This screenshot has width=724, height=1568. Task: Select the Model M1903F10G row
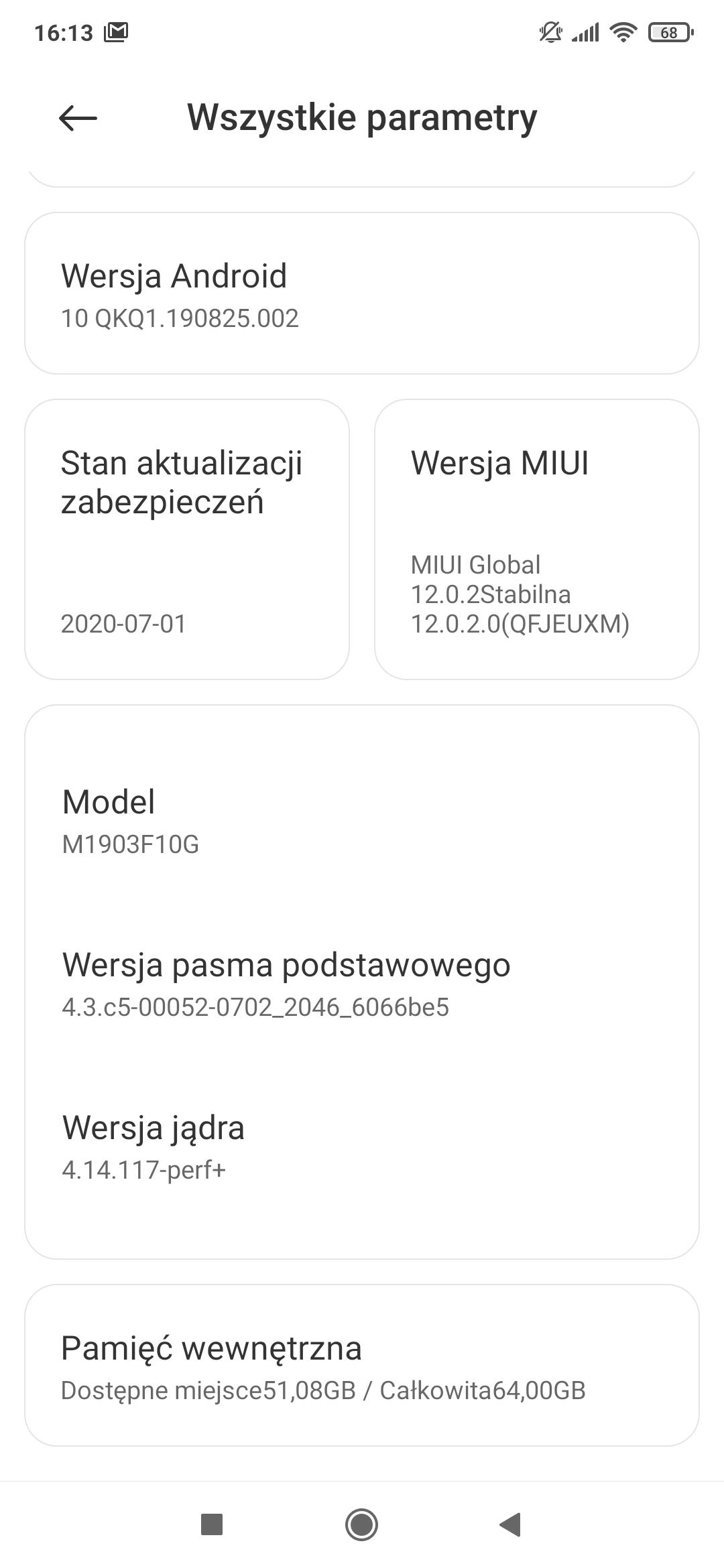(x=362, y=820)
